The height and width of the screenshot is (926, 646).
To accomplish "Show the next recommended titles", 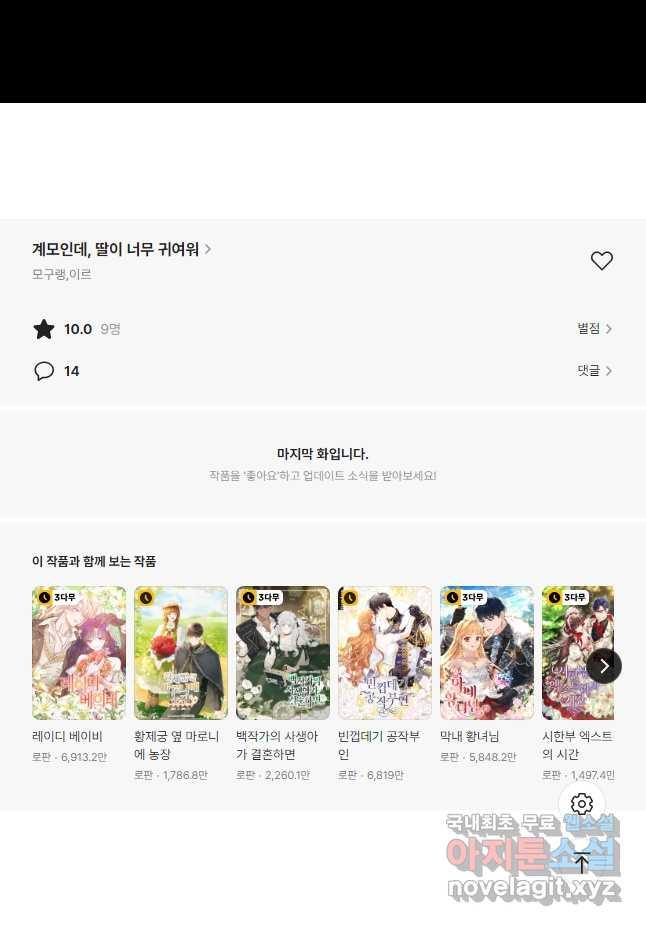I will point(604,666).
